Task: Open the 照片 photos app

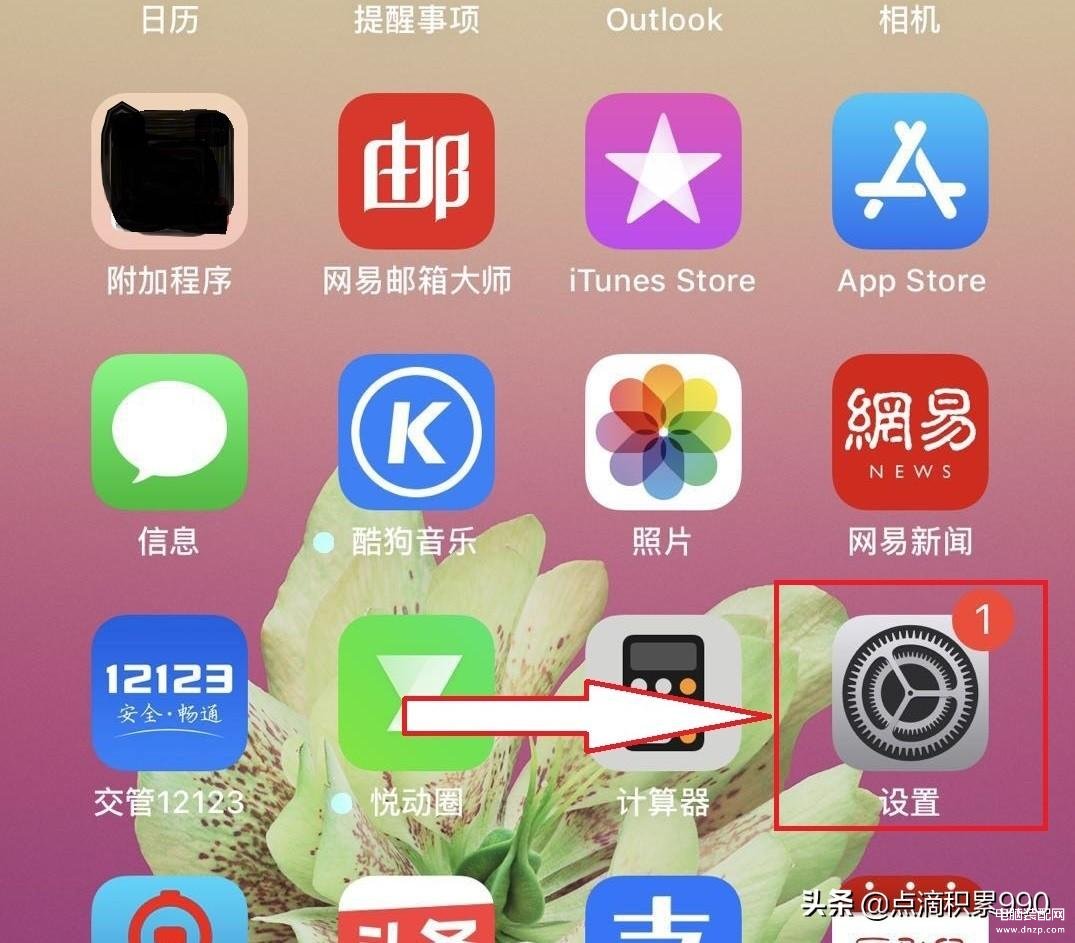Action: point(663,432)
